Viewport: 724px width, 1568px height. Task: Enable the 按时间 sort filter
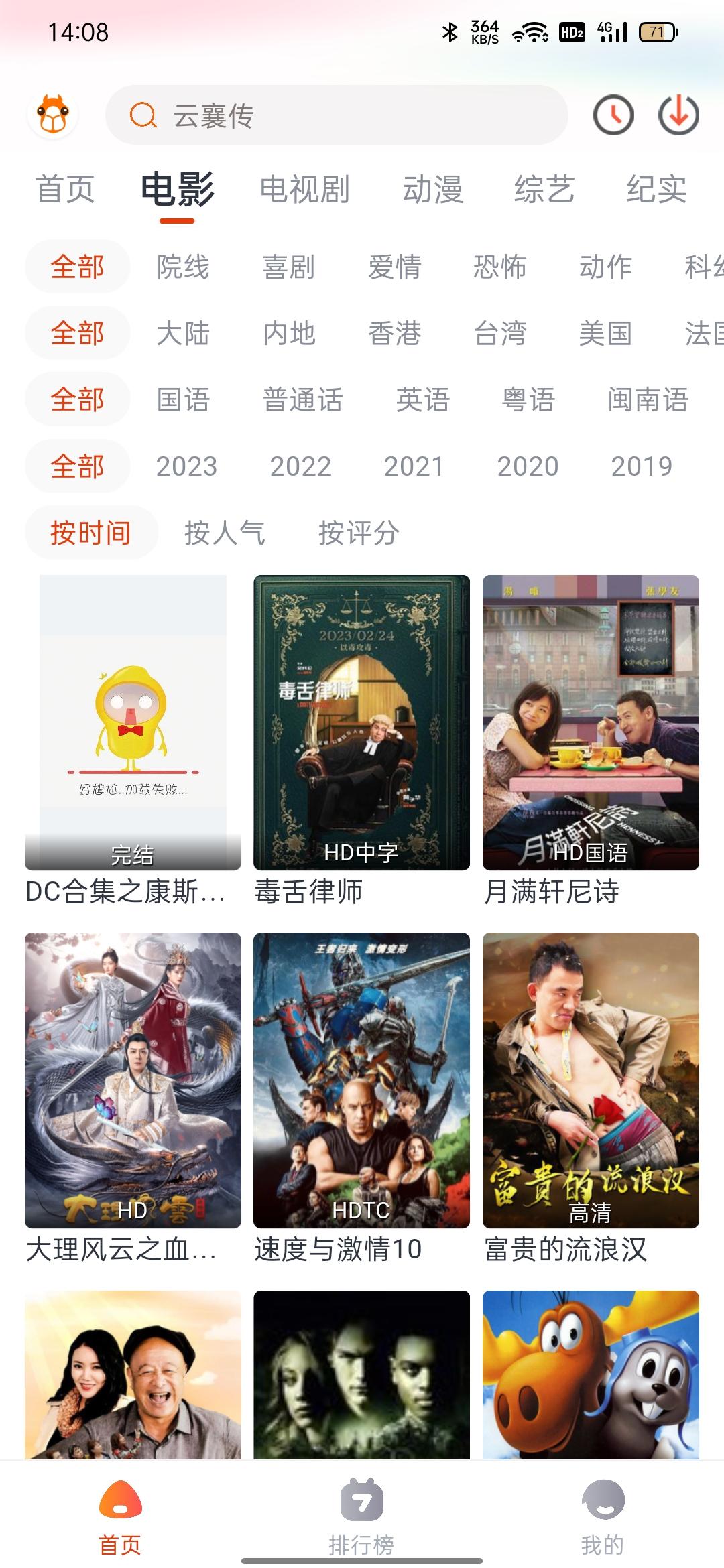92,532
